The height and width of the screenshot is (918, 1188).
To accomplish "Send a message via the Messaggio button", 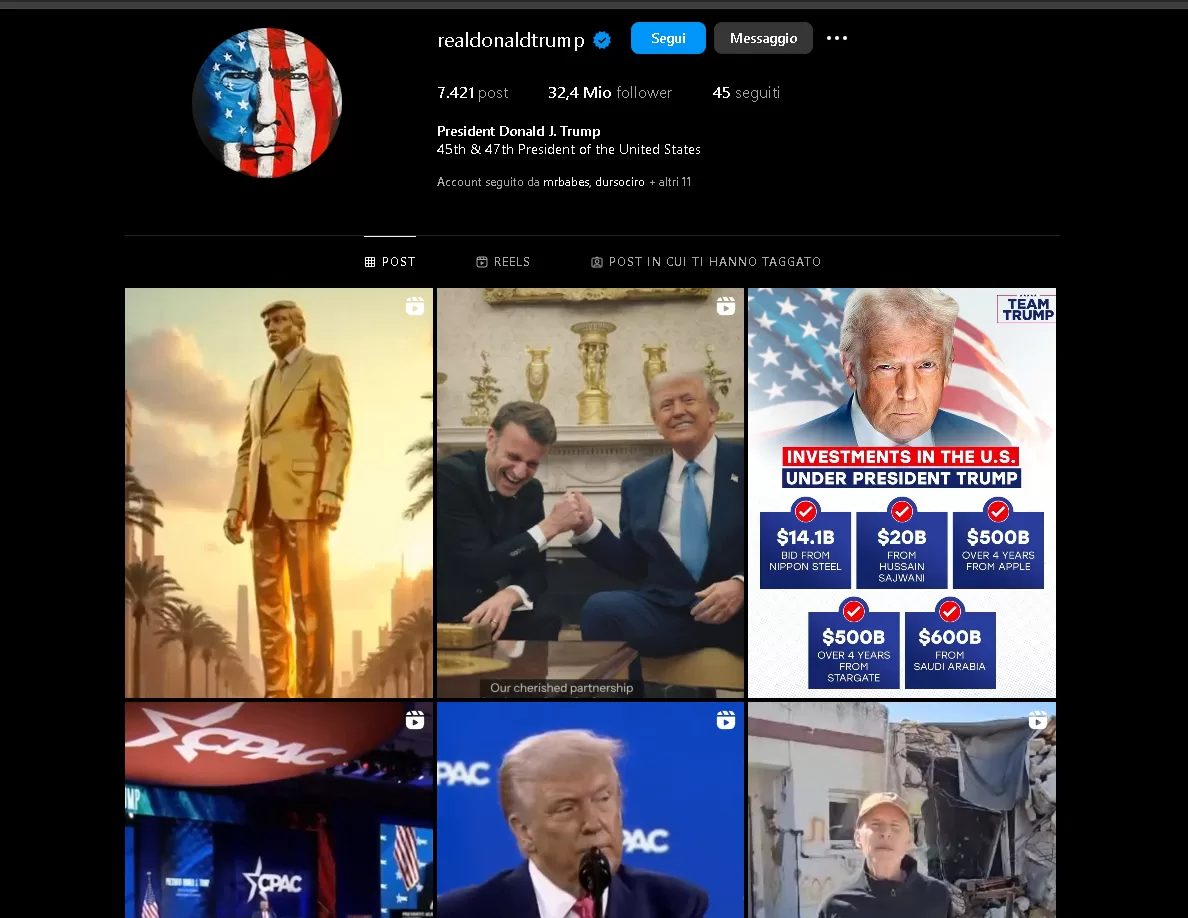I will point(763,38).
